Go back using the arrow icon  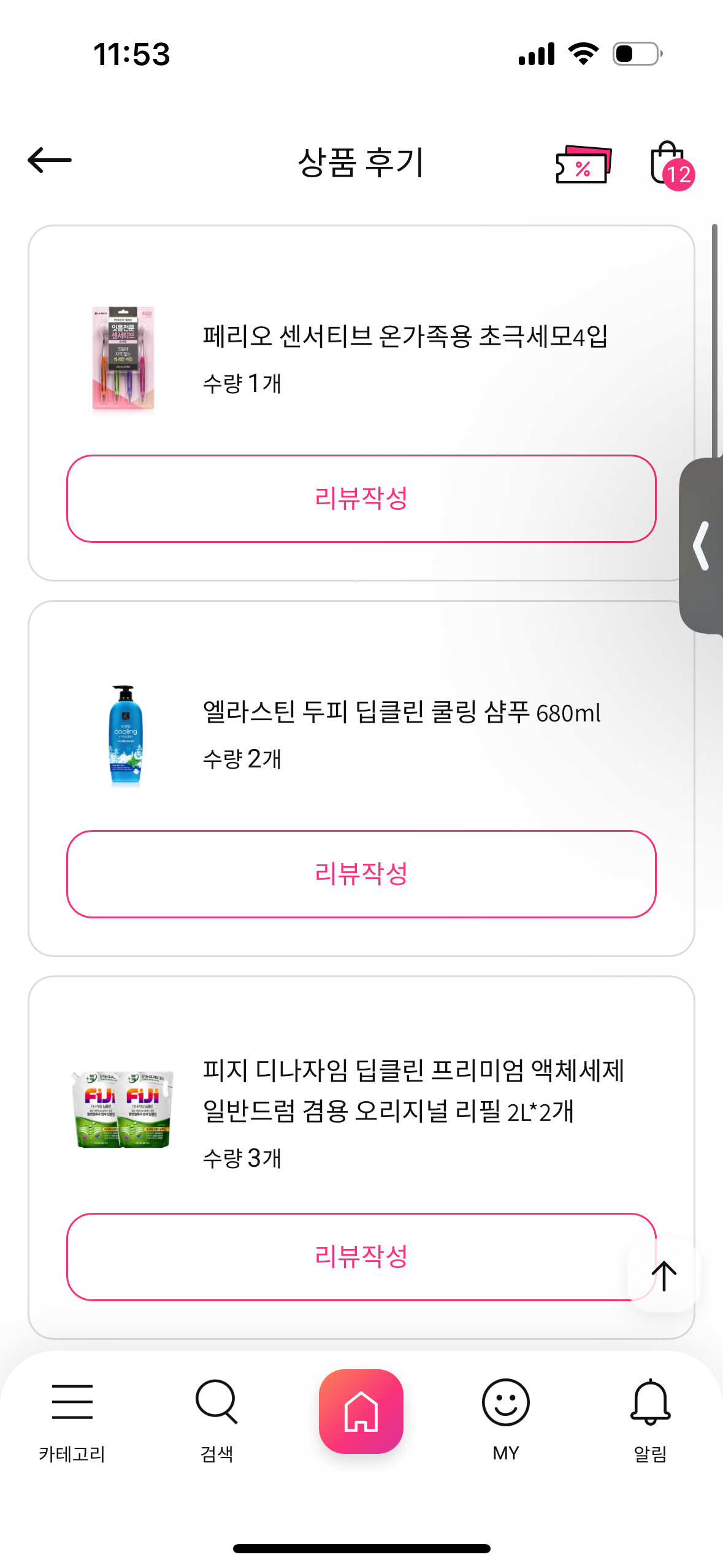click(50, 160)
